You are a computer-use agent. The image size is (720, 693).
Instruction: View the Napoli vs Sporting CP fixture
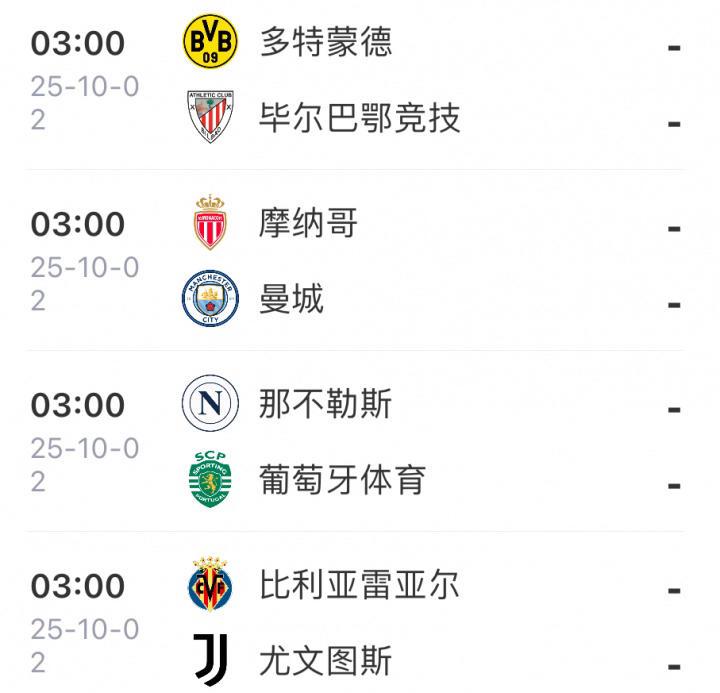point(360,442)
